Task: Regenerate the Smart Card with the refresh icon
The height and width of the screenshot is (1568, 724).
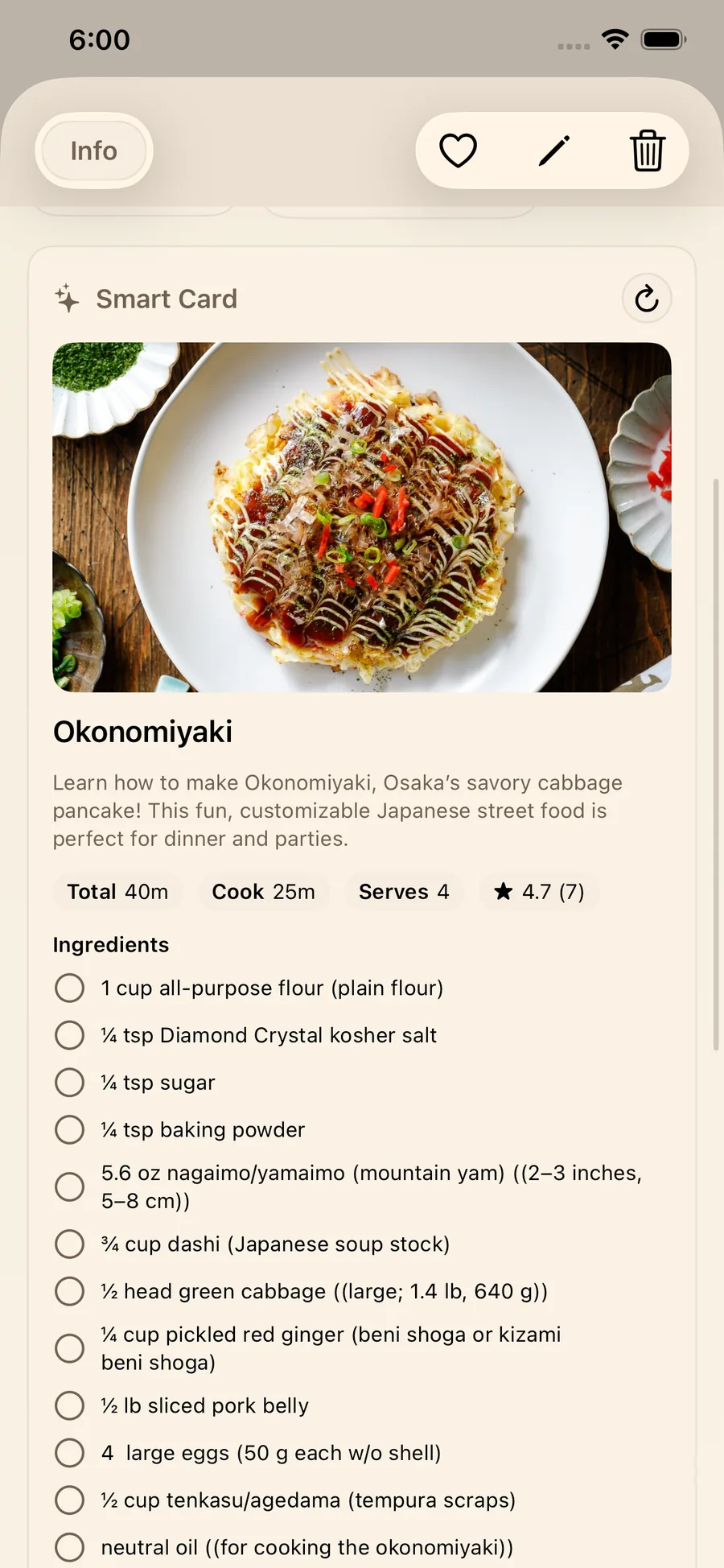Action: 647,299
